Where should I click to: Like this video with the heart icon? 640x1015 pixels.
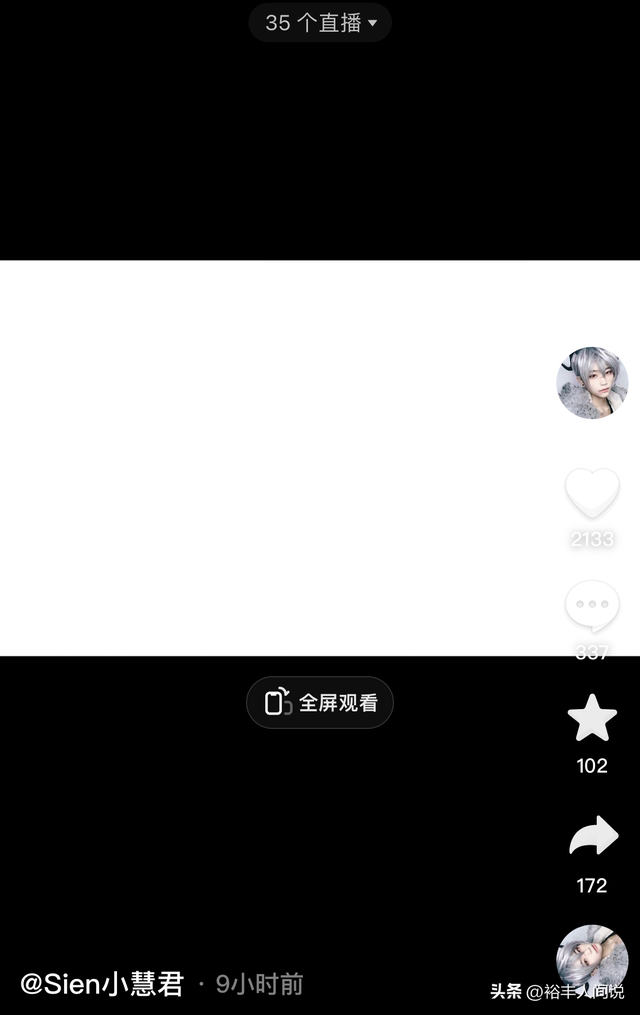pos(592,493)
